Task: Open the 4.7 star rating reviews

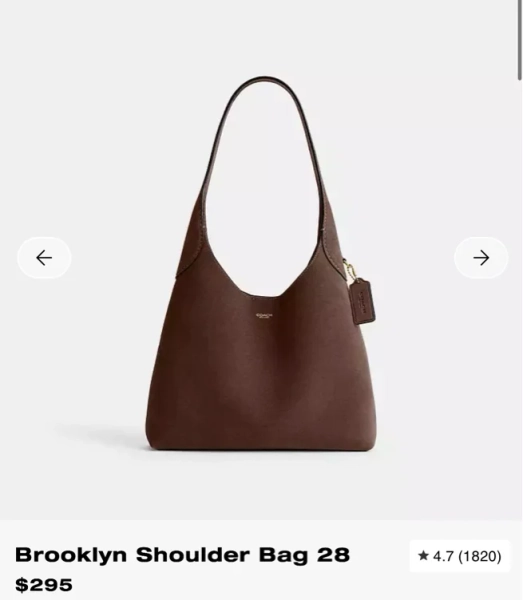Action: tap(459, 556)
